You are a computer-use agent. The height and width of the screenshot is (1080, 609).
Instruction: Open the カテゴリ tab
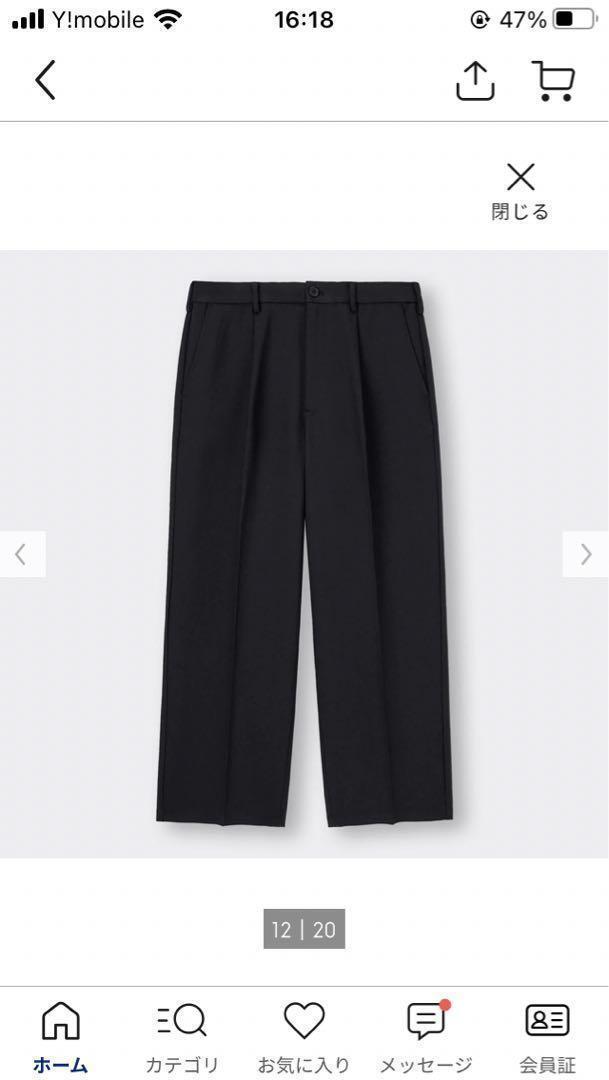(x=181, y=1036)
